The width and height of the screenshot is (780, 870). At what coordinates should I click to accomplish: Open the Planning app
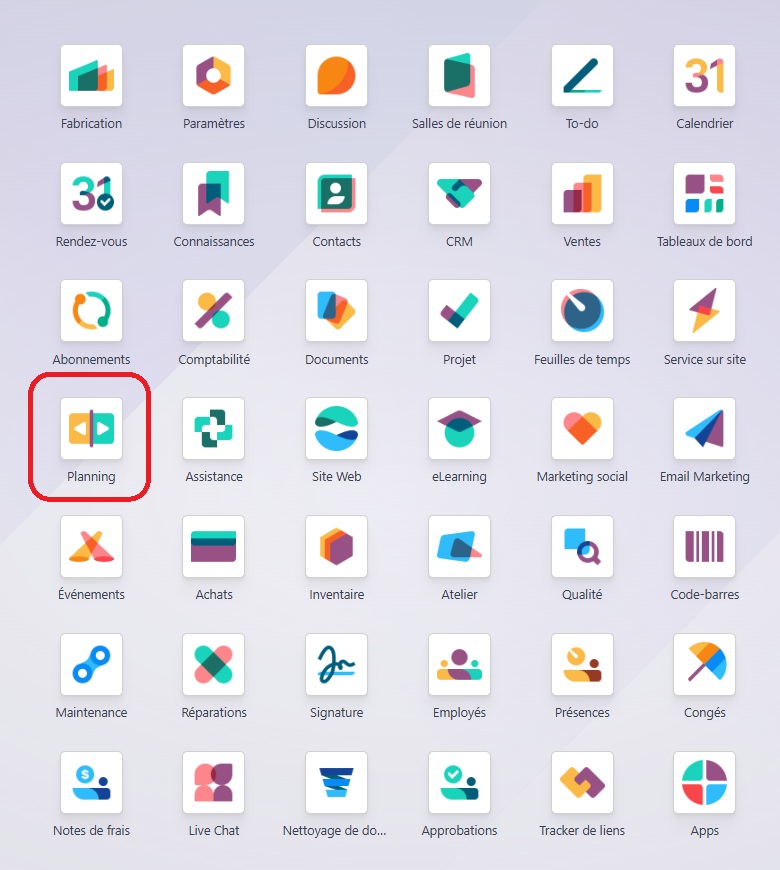pos(91,429)
